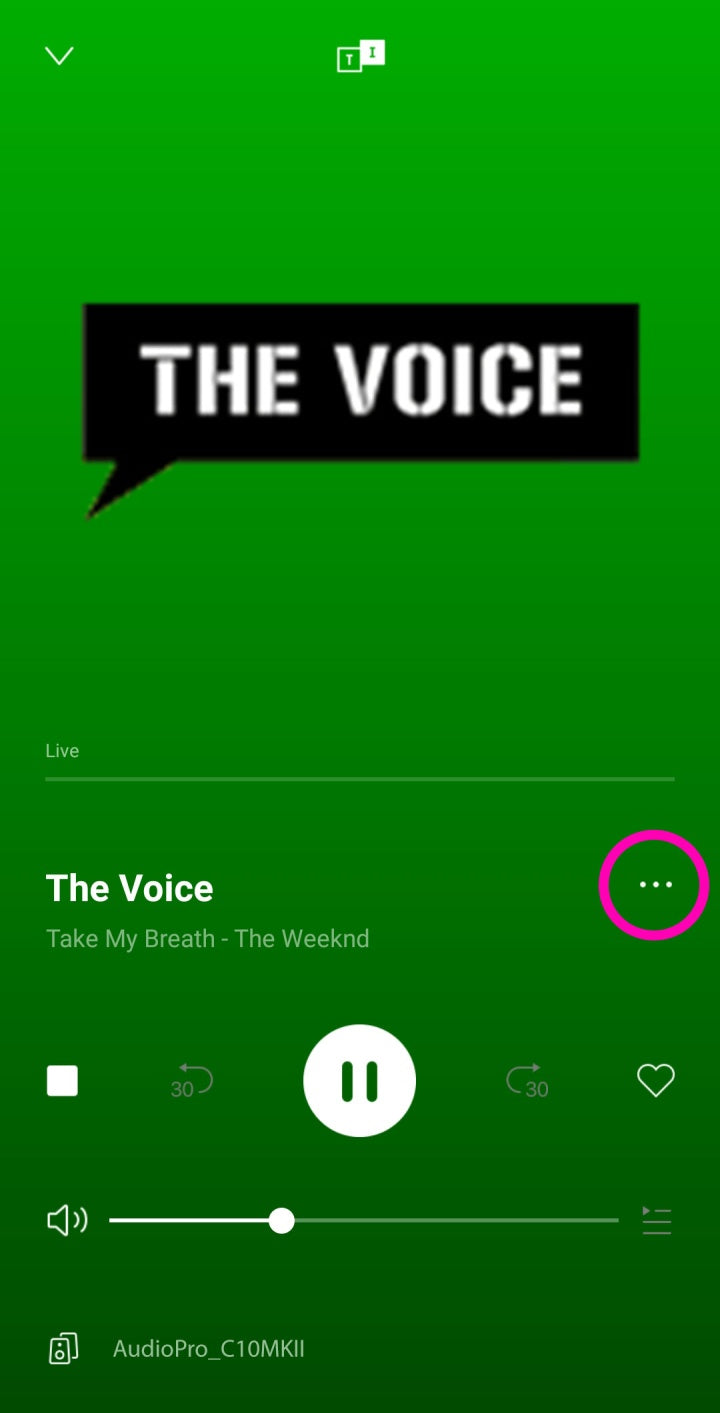Select the Live indicator label
720x1413 pixels.
point(61,750)
